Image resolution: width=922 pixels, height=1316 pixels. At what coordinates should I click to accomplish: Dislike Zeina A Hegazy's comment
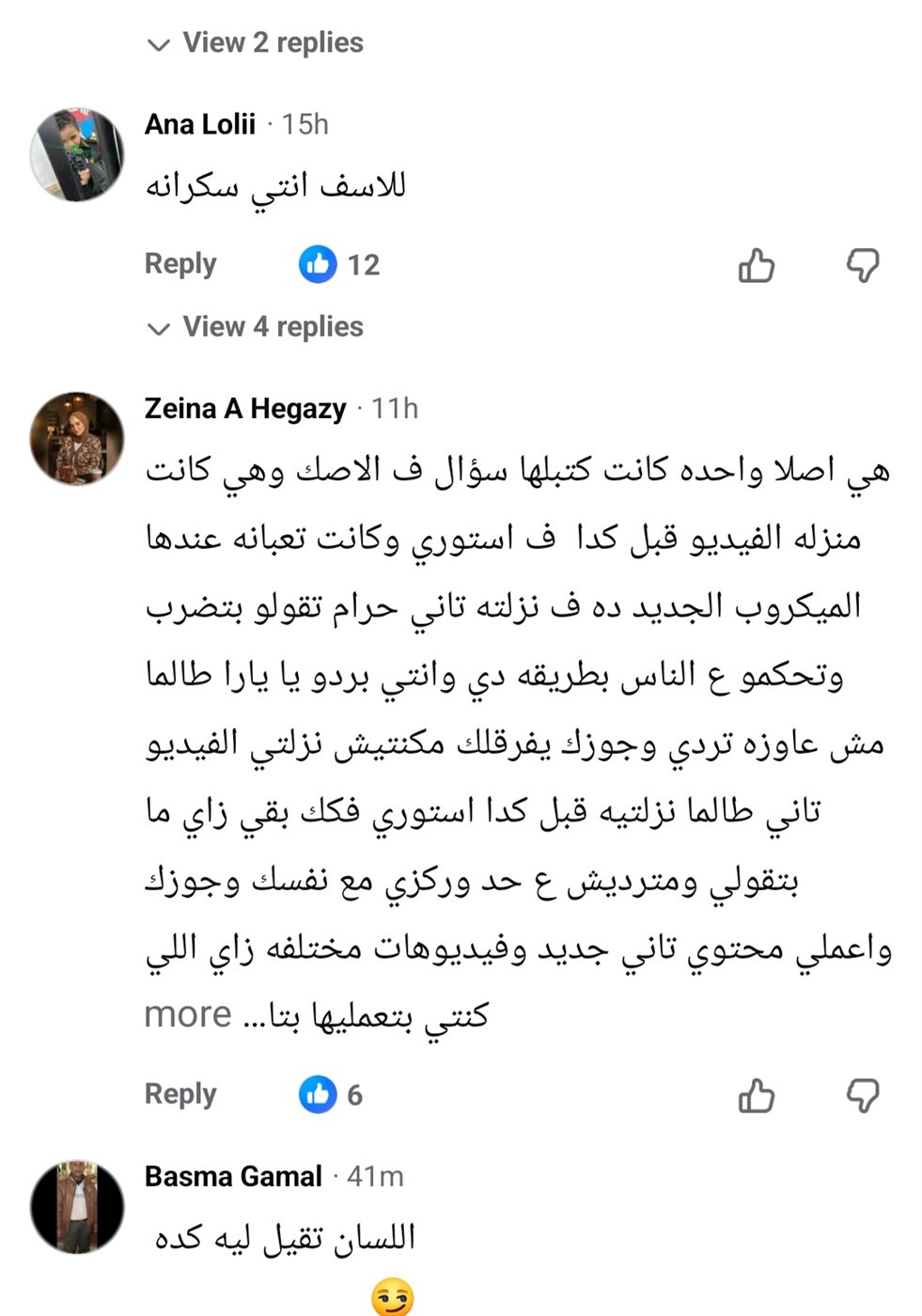(862, 1096)
